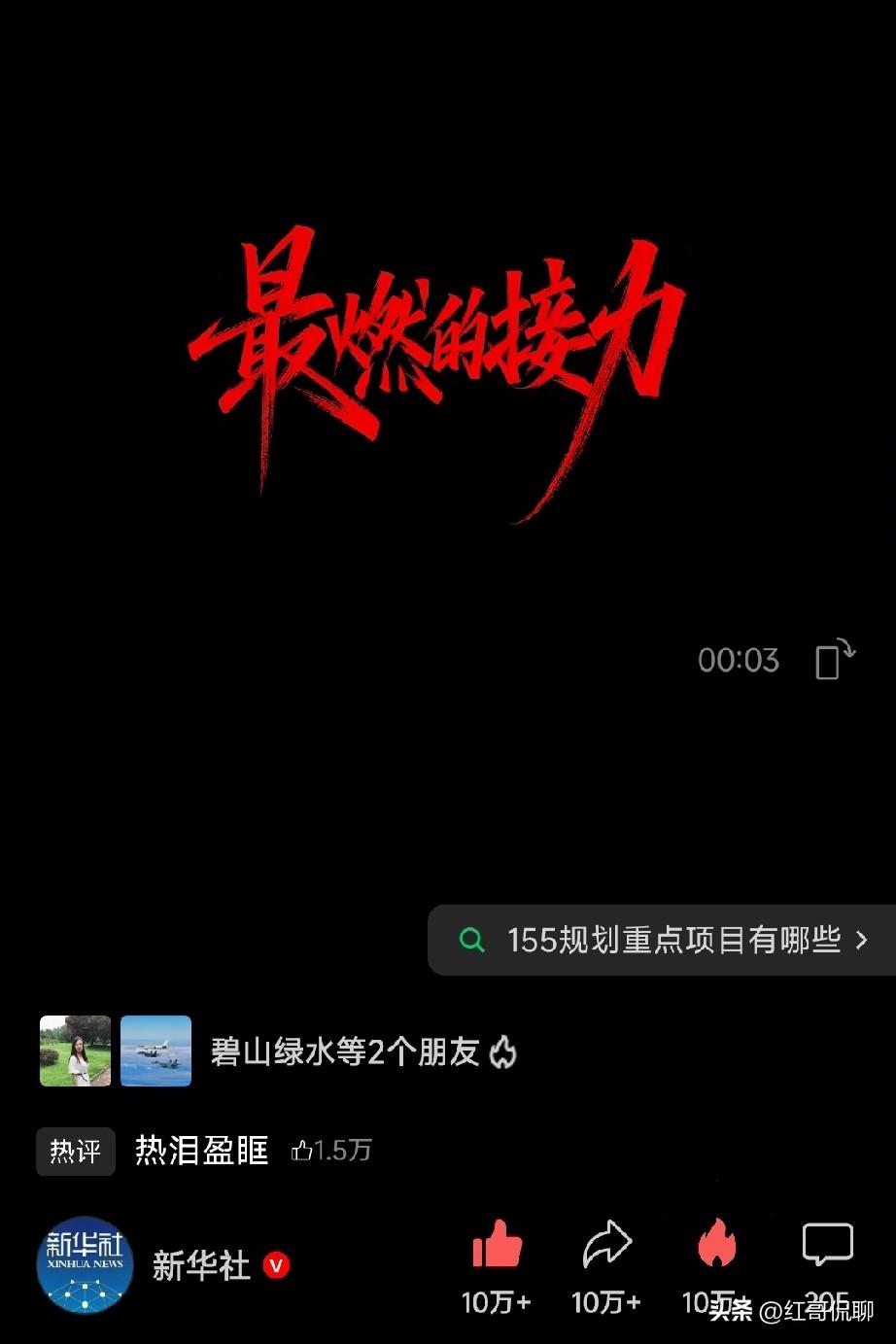
Task: Open sharing via the arrow icon
Action: [x=606, y=1242]
